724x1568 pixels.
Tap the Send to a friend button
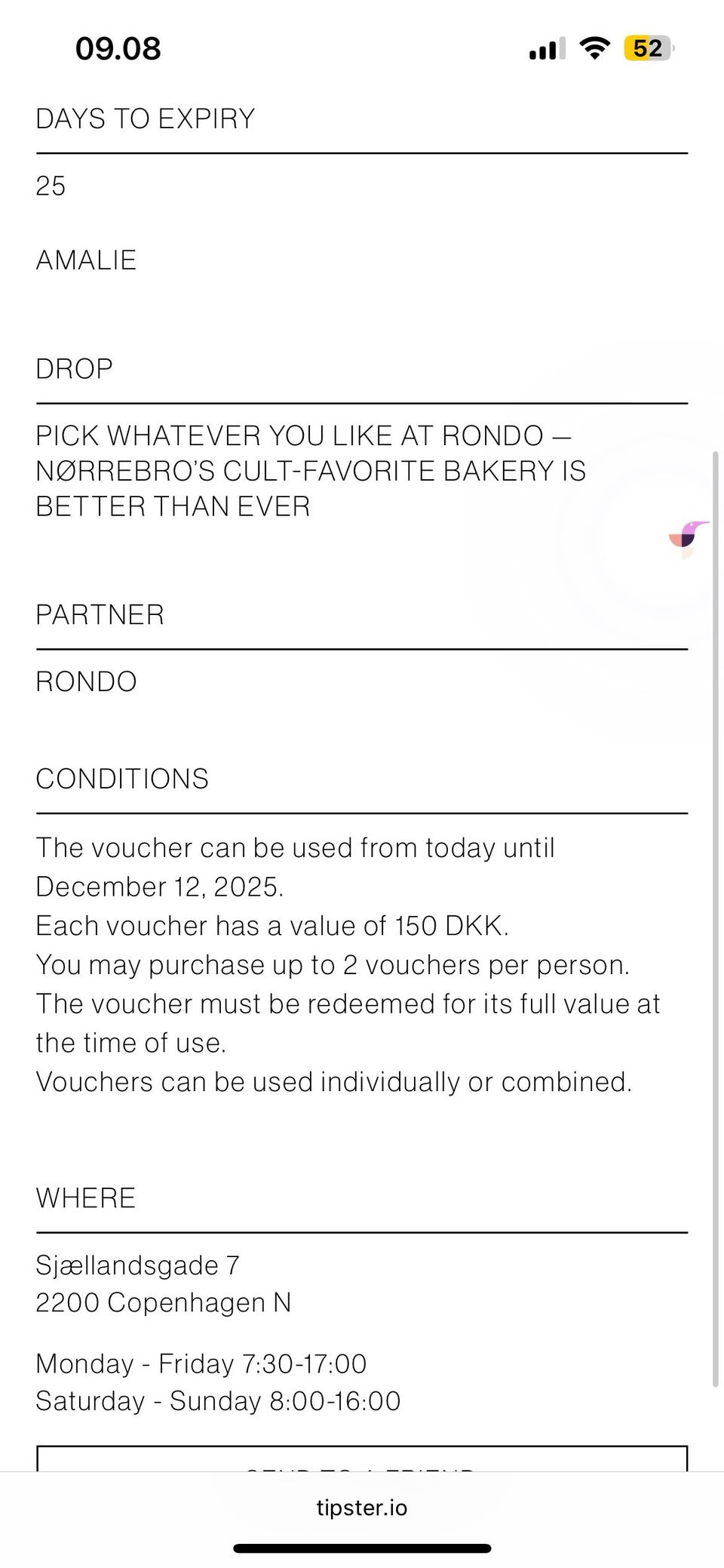tap(362, 1458)
